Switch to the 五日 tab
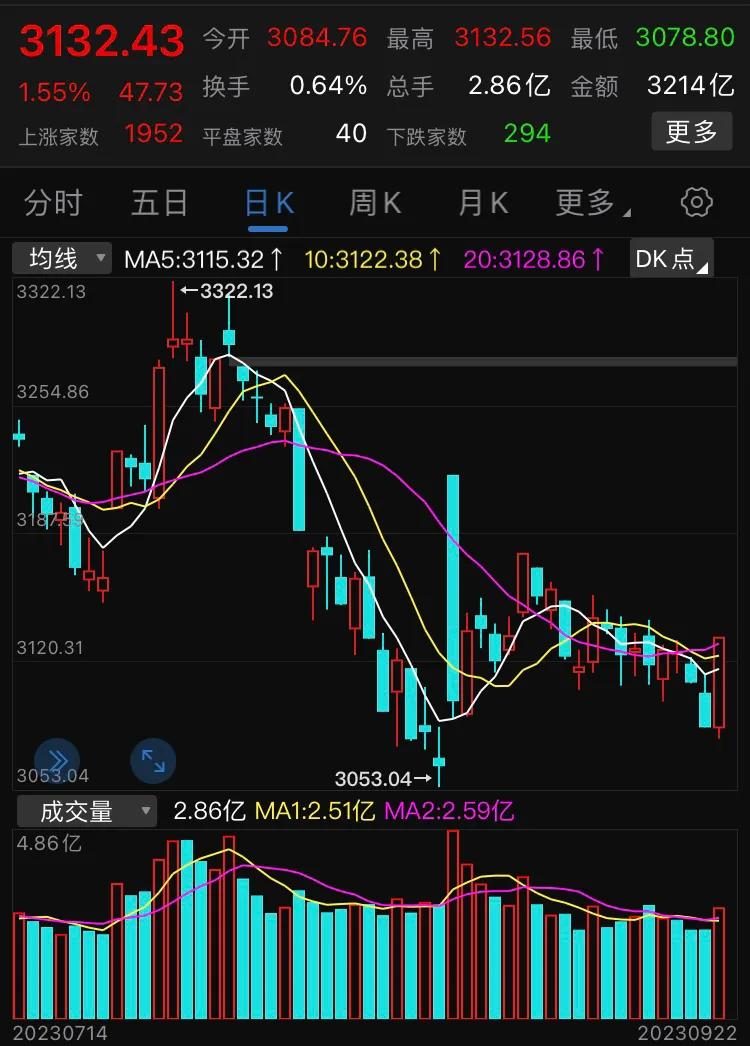The height and width of the screenshot is (1046, 750). click(x=160, y=202)
